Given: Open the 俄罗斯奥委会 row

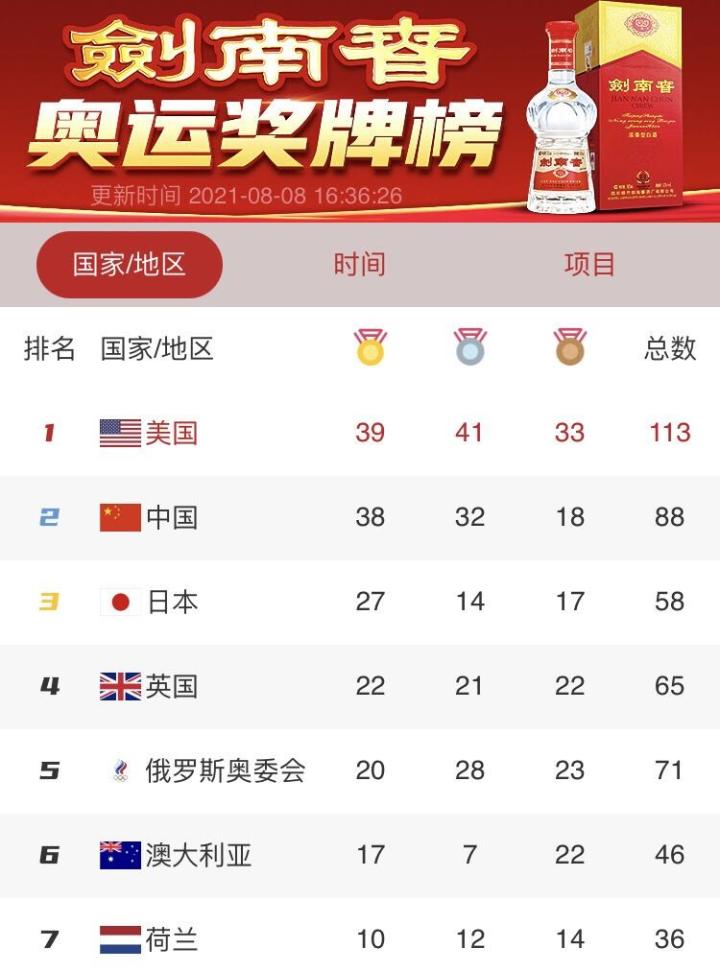Looking at the screenshot, I should [360, 770].
